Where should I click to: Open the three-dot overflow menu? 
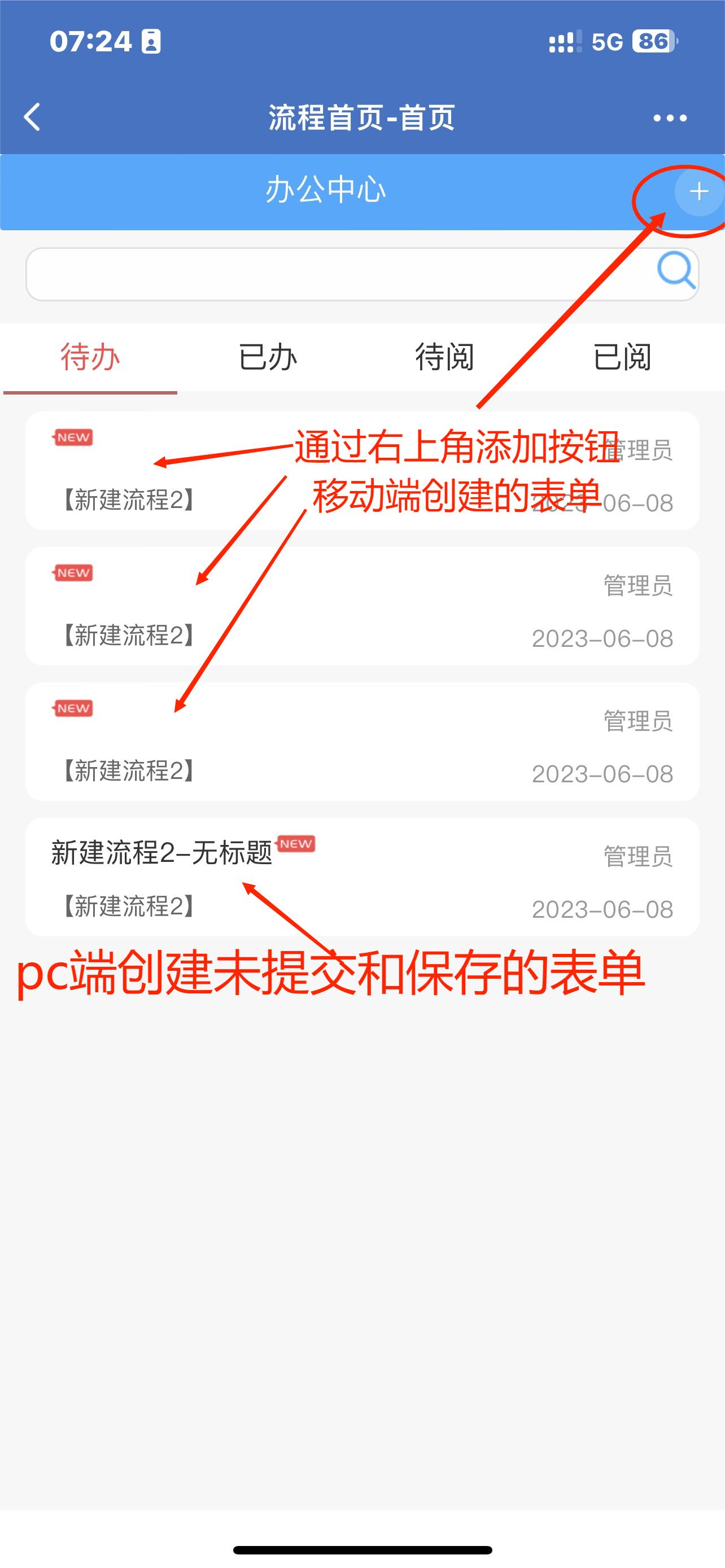point(670,118)
